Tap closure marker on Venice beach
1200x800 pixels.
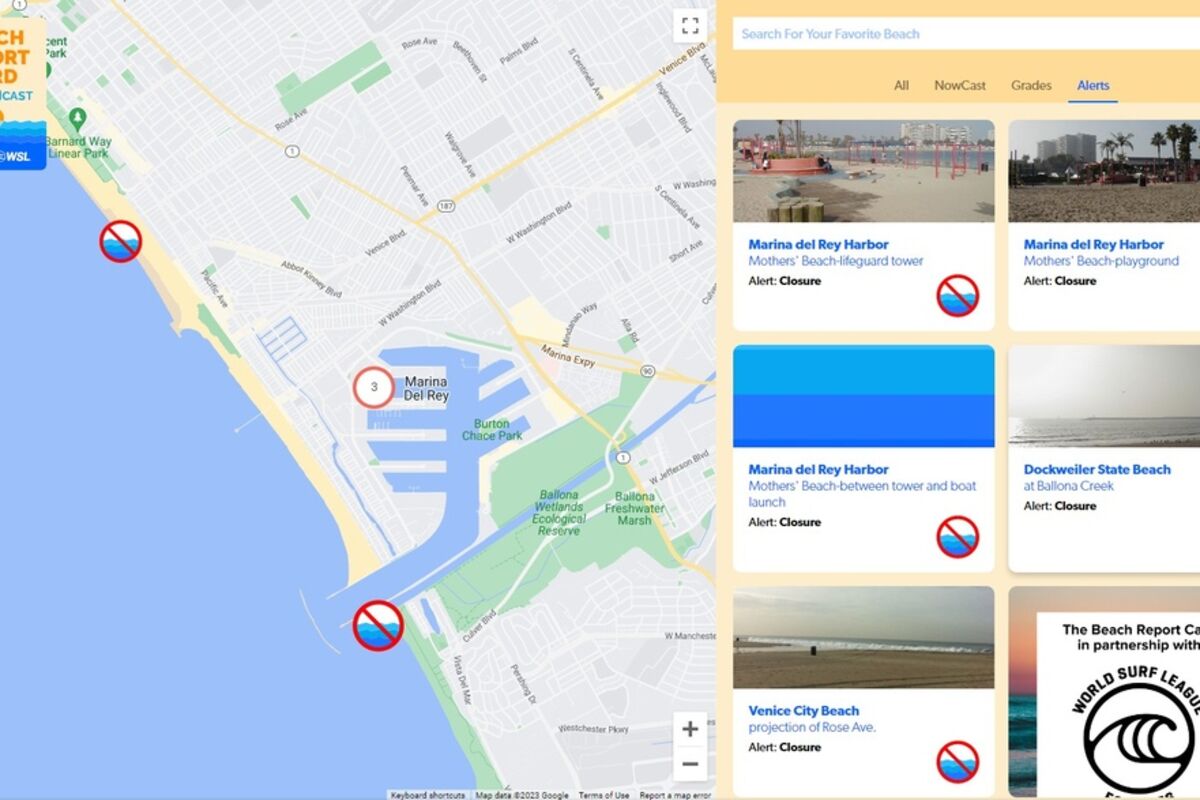click(x=120, y=242)
